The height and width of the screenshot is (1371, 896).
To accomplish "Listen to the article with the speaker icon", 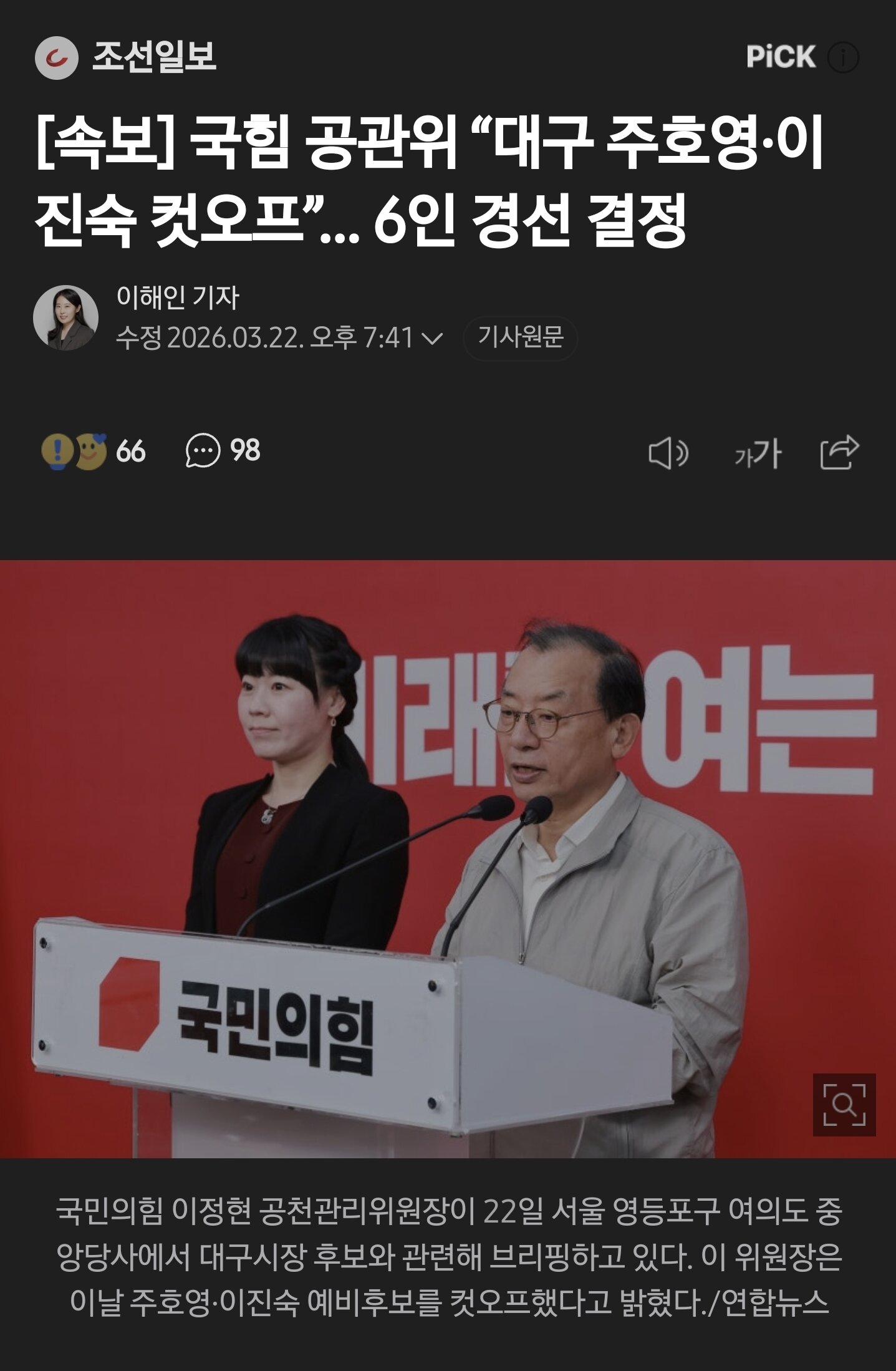I will coord(668,453).
